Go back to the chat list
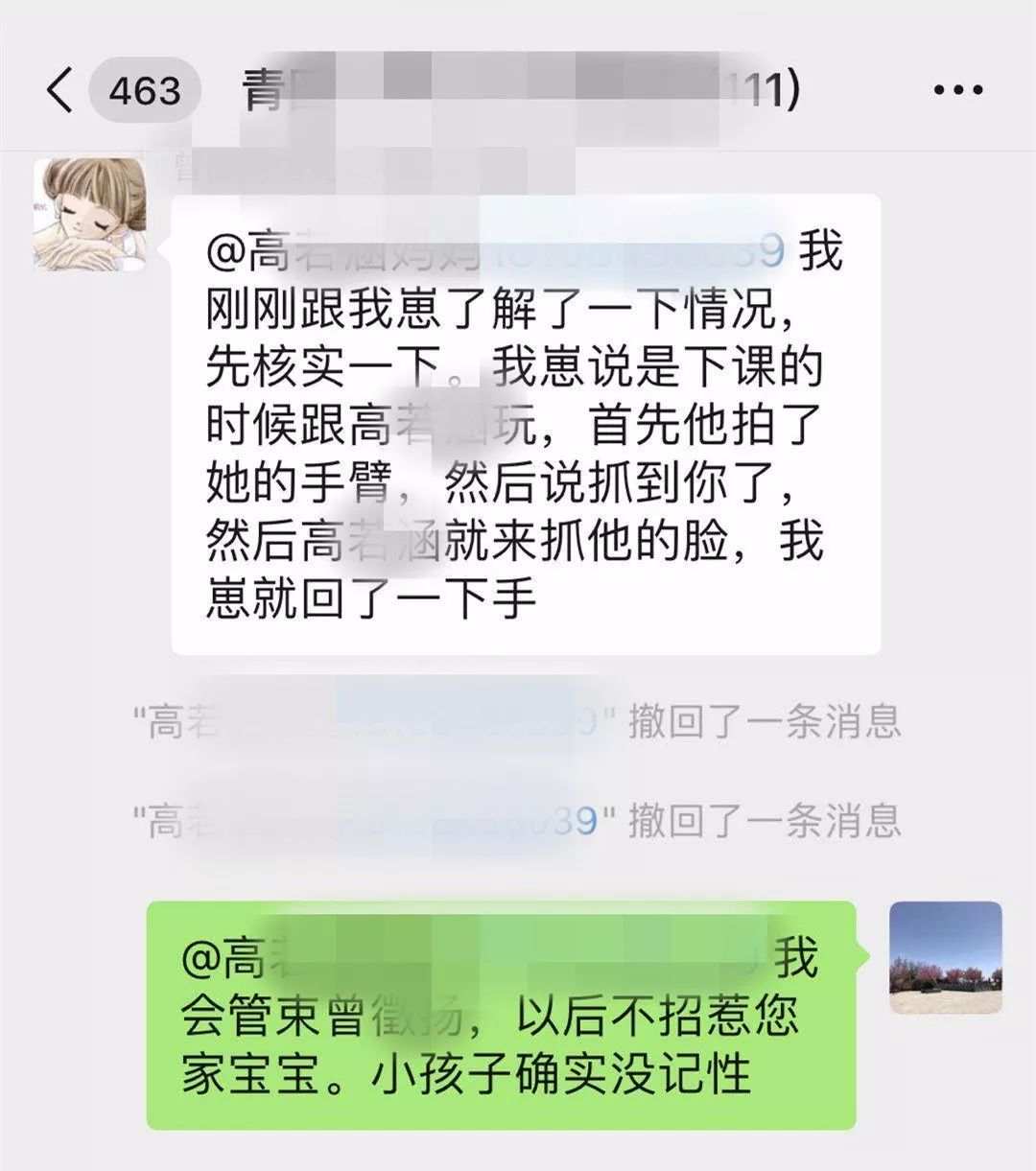Screen dimensions: 1036x1171 [x=59, y=90]
